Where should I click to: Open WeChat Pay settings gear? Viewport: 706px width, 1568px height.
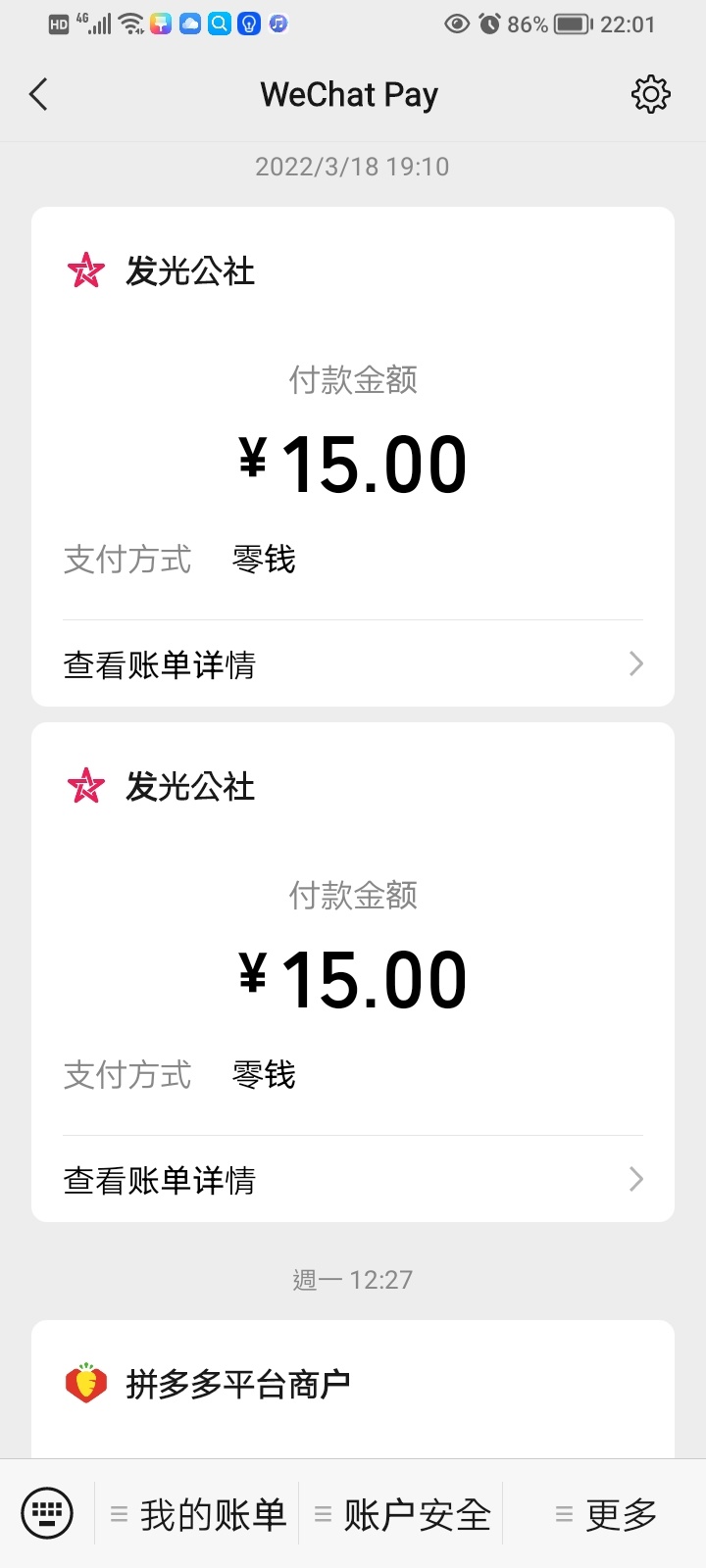coord(651,94)
